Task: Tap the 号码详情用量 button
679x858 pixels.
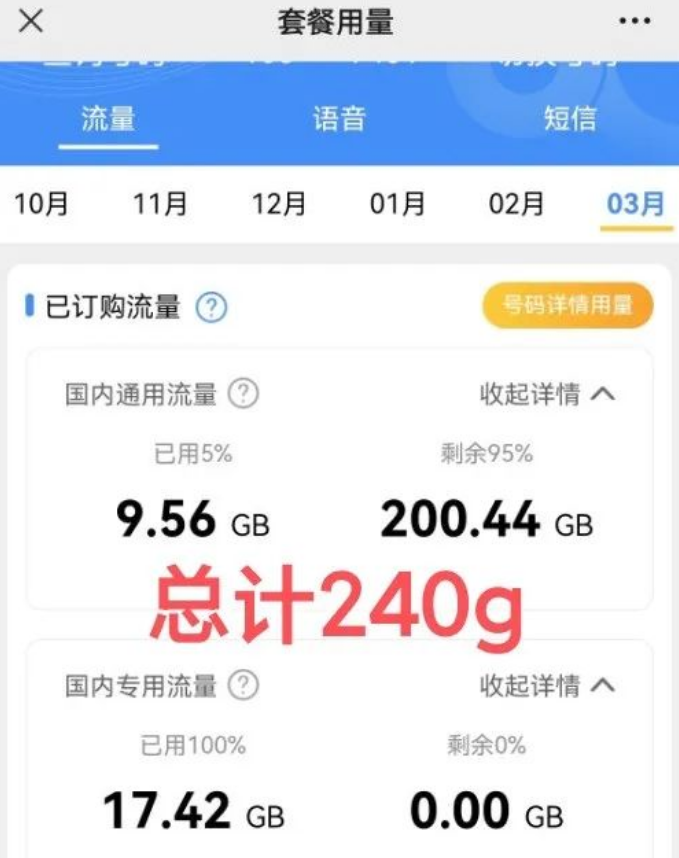Action: 567,306
